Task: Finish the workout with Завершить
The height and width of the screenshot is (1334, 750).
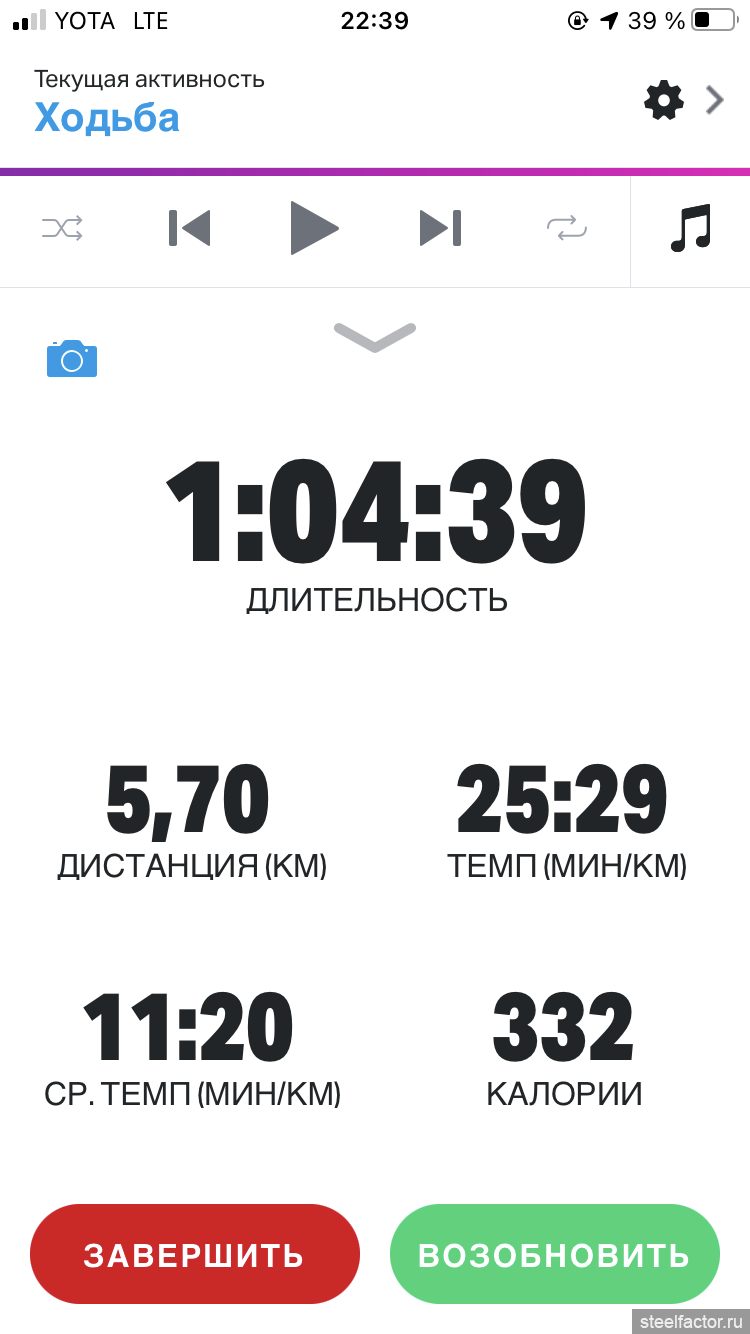Action: [195, 1254]
